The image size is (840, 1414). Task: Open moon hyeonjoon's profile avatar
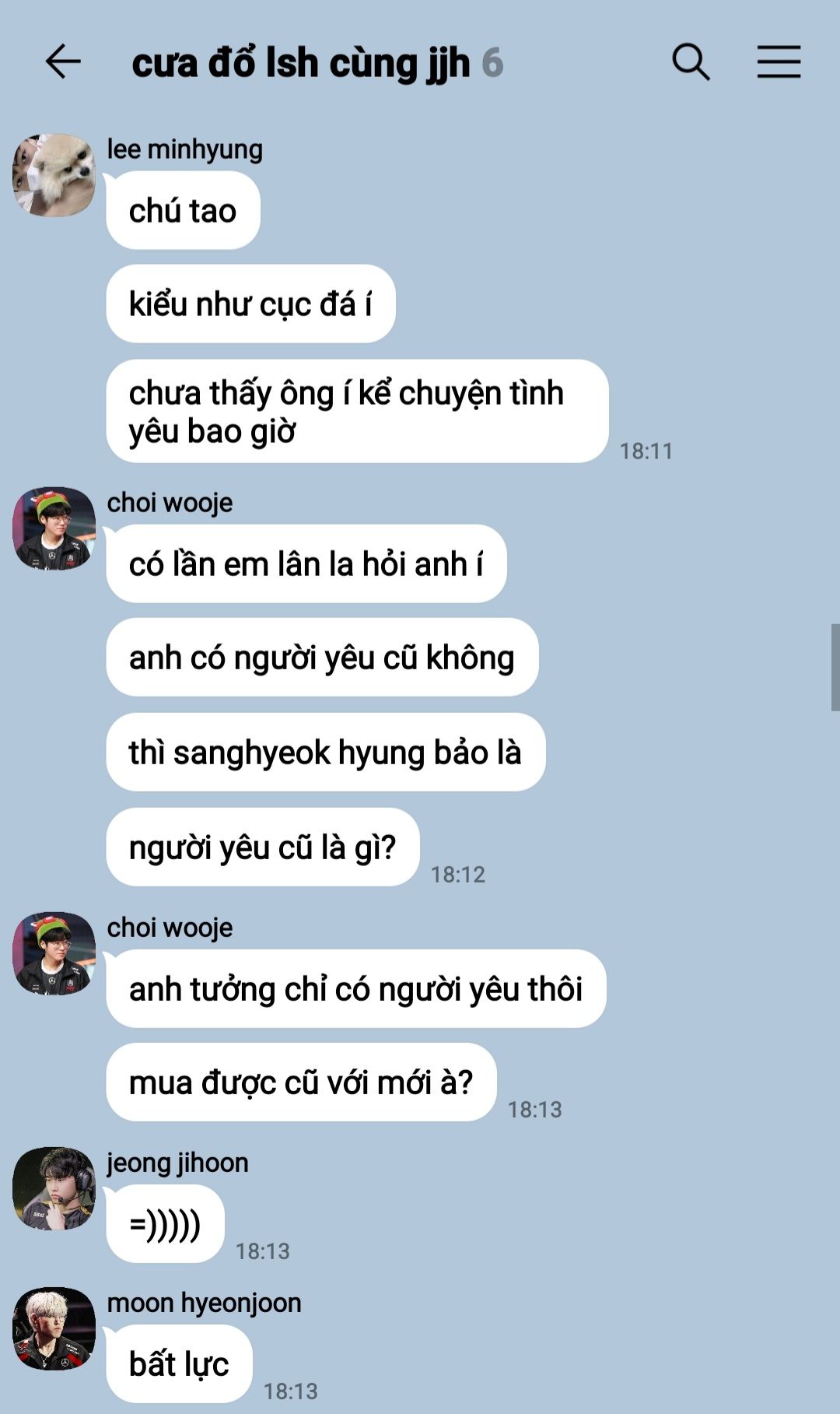[x=54, y=1328]
